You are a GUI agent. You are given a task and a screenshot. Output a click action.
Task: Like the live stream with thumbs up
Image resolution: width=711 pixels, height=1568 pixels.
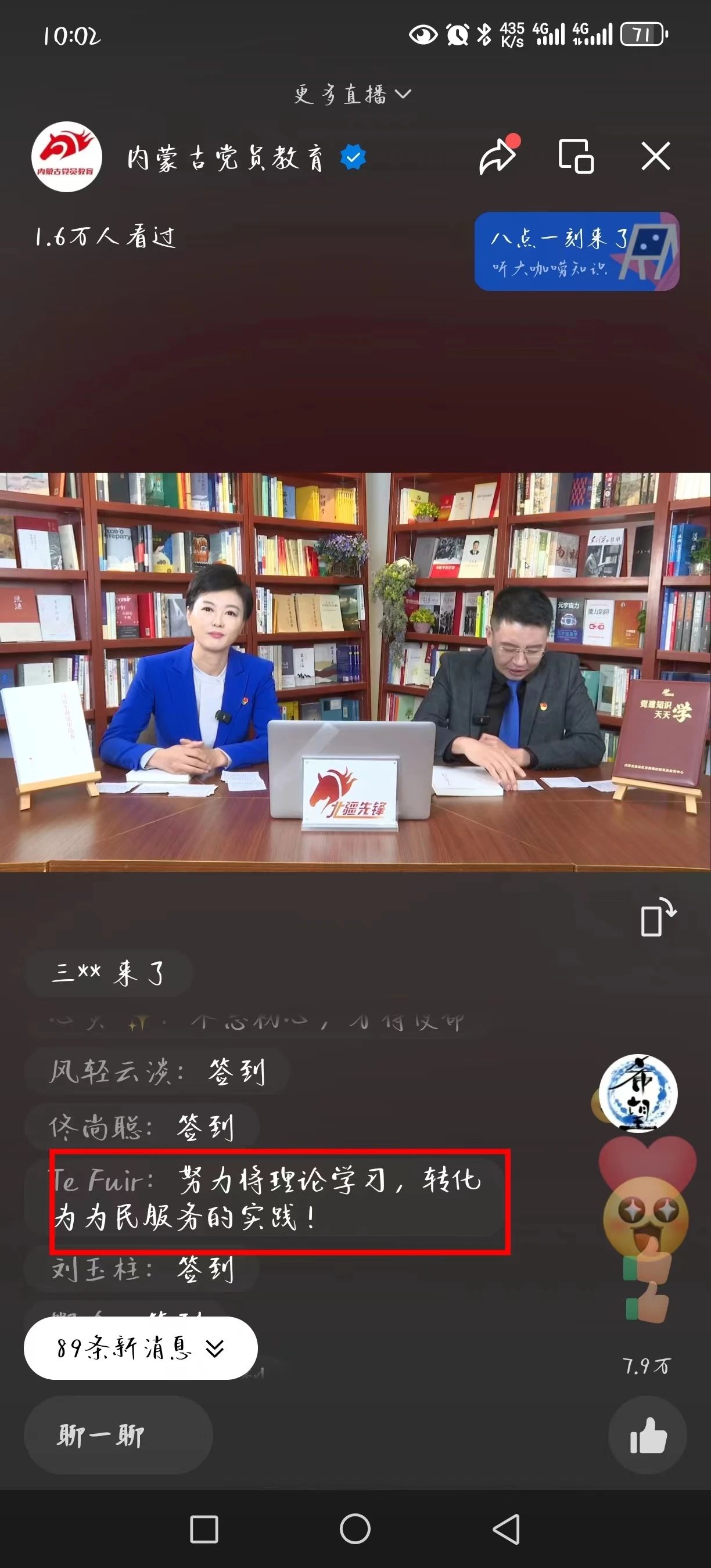click(648, 1436)
